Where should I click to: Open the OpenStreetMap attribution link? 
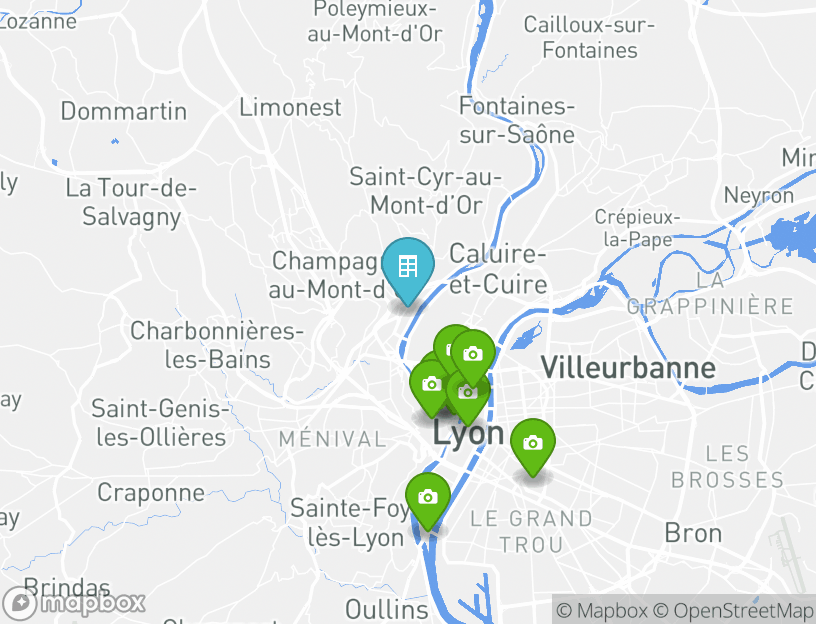733,610
